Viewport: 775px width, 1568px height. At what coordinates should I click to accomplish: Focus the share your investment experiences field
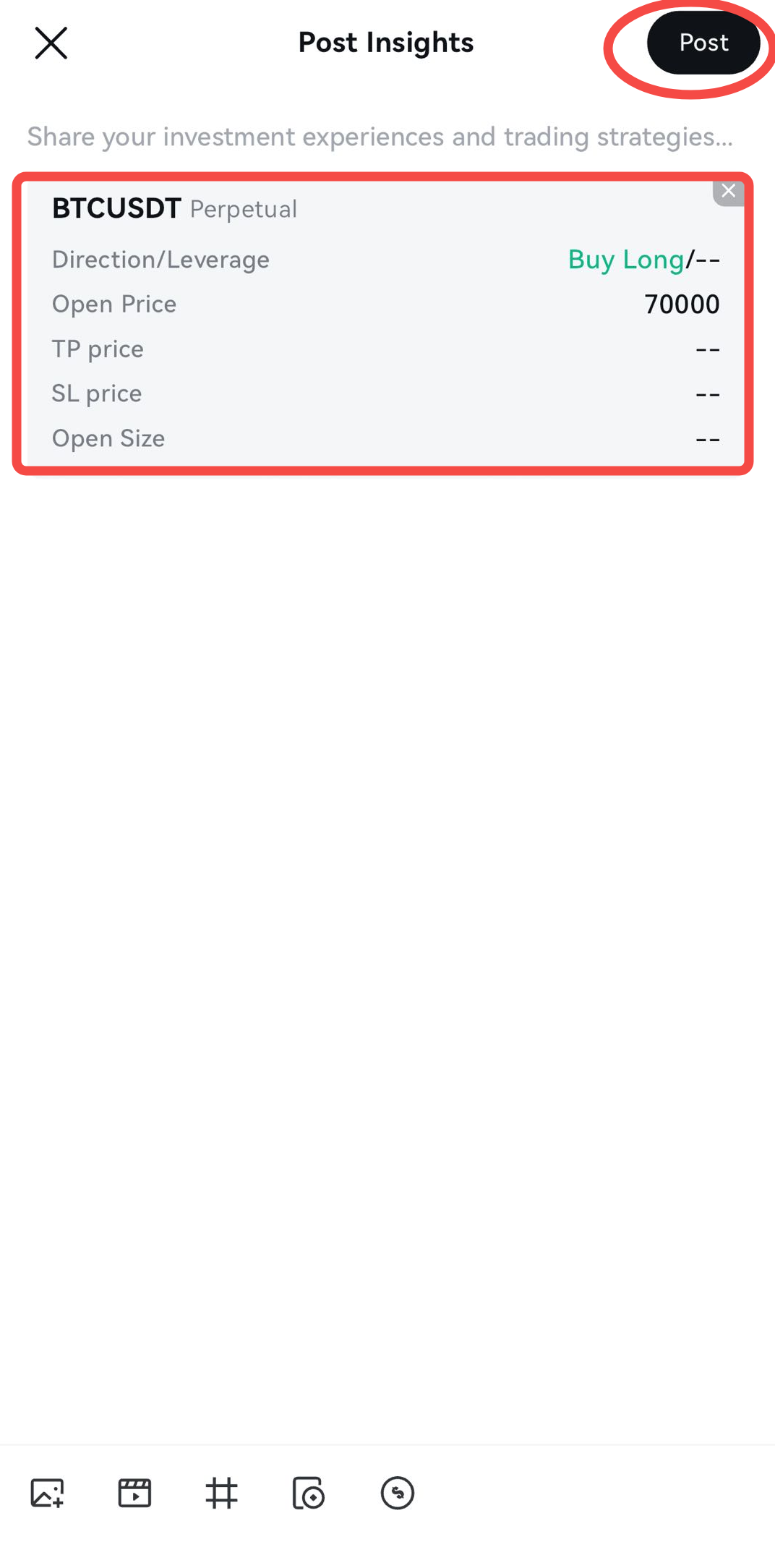point(380,137)
